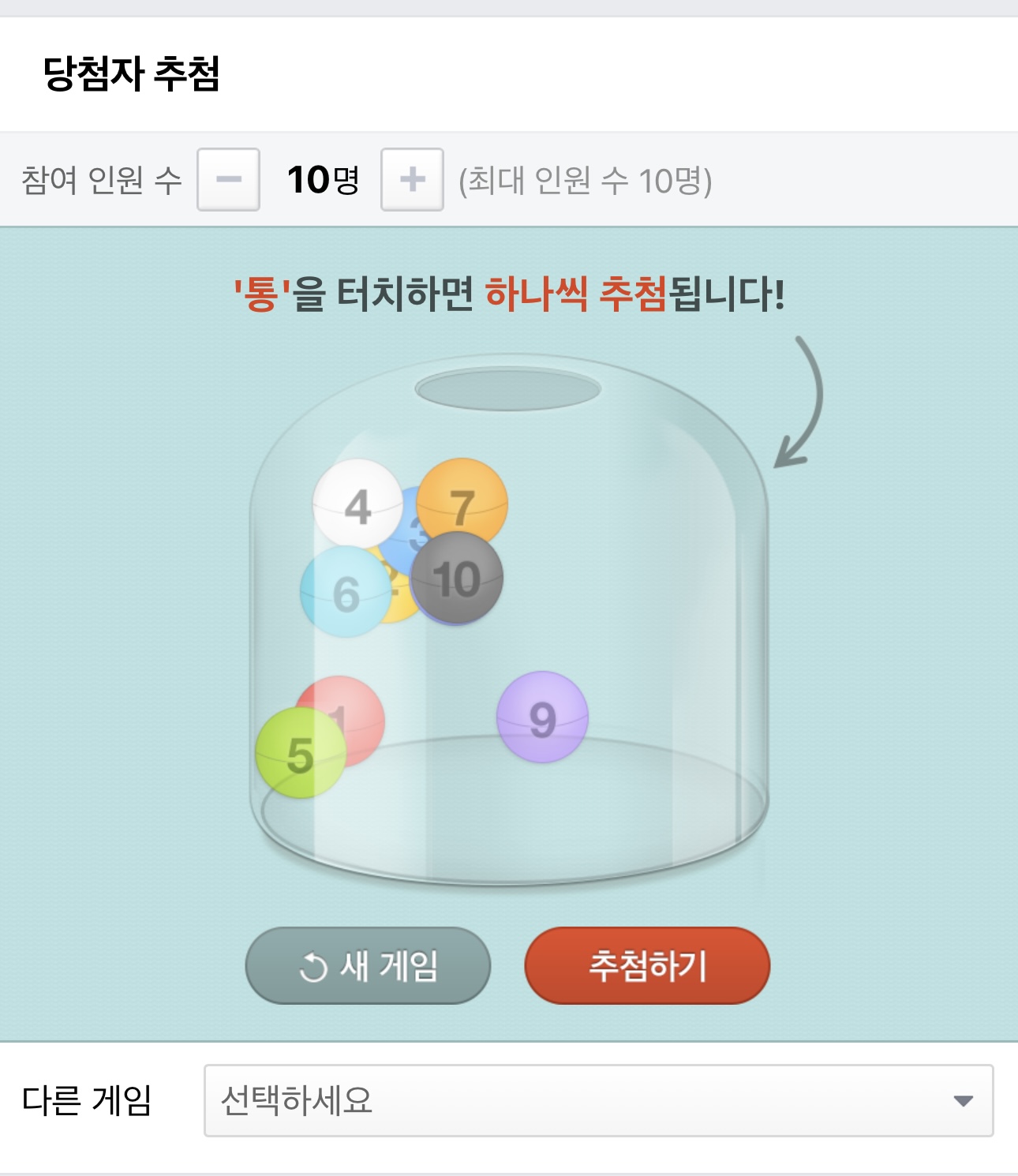Start a new game with 새 게임

pos(368,965)
